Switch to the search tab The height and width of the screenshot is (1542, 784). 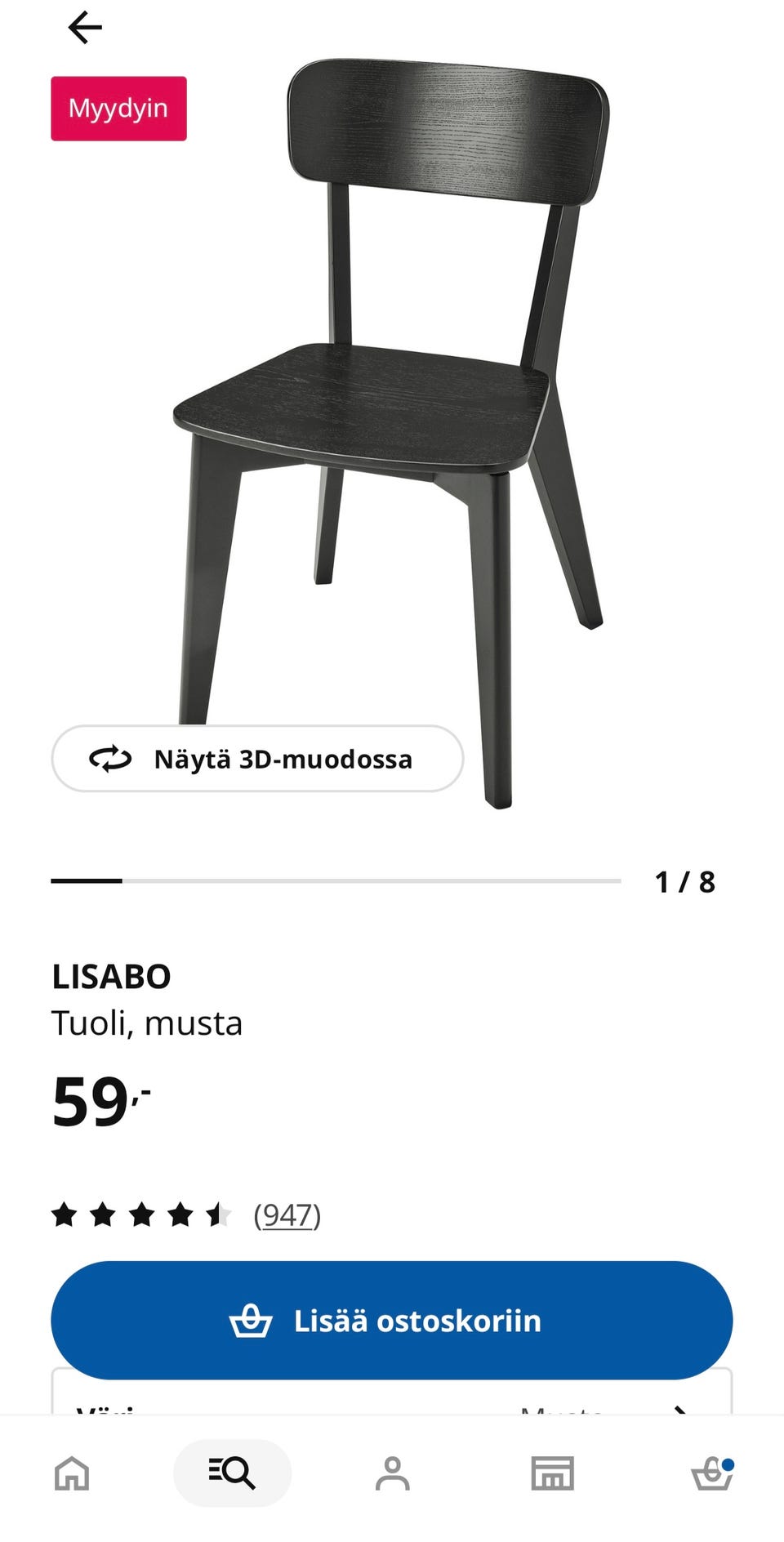click(232, 1473)
